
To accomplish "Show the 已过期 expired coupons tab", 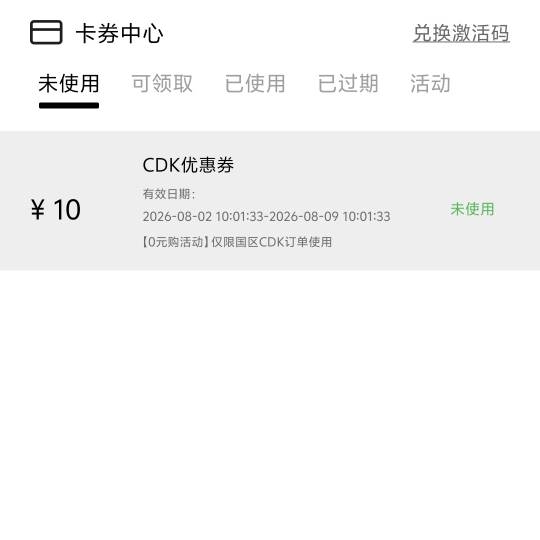I will (348, 84).
